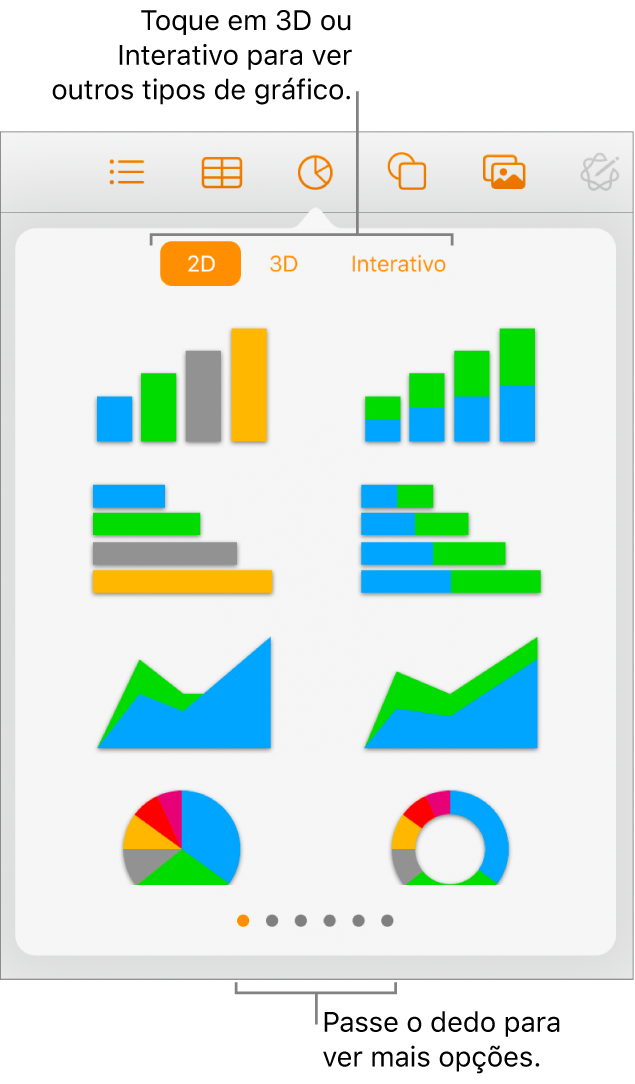
Task: Select the 2D chart tab
Action: (201, 264)
